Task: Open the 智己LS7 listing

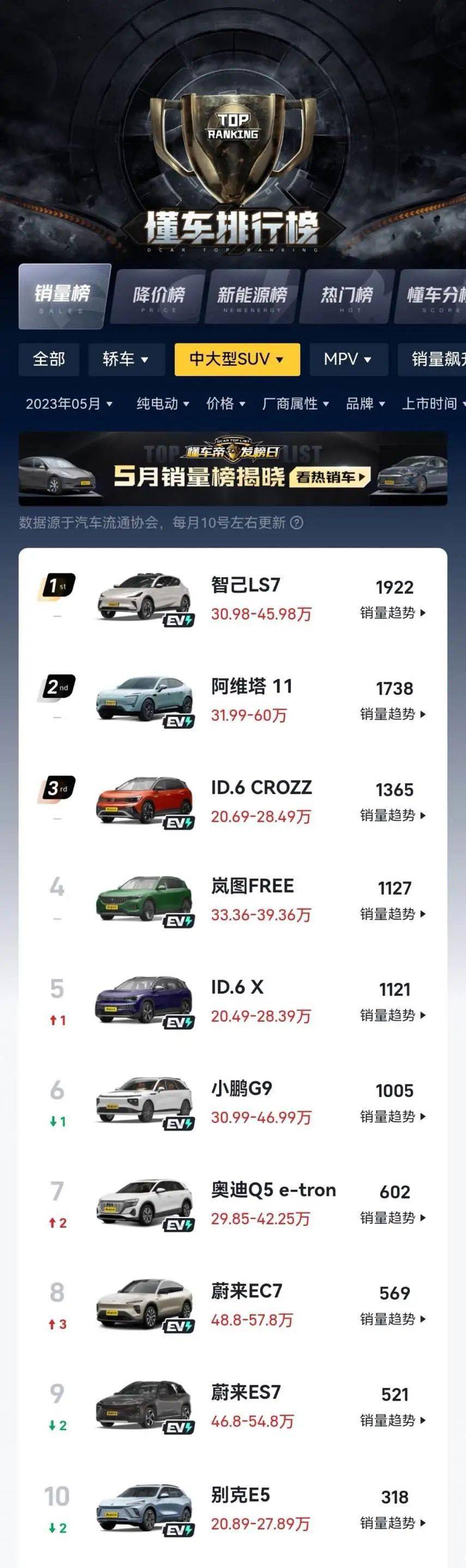Action: [233, 599]
